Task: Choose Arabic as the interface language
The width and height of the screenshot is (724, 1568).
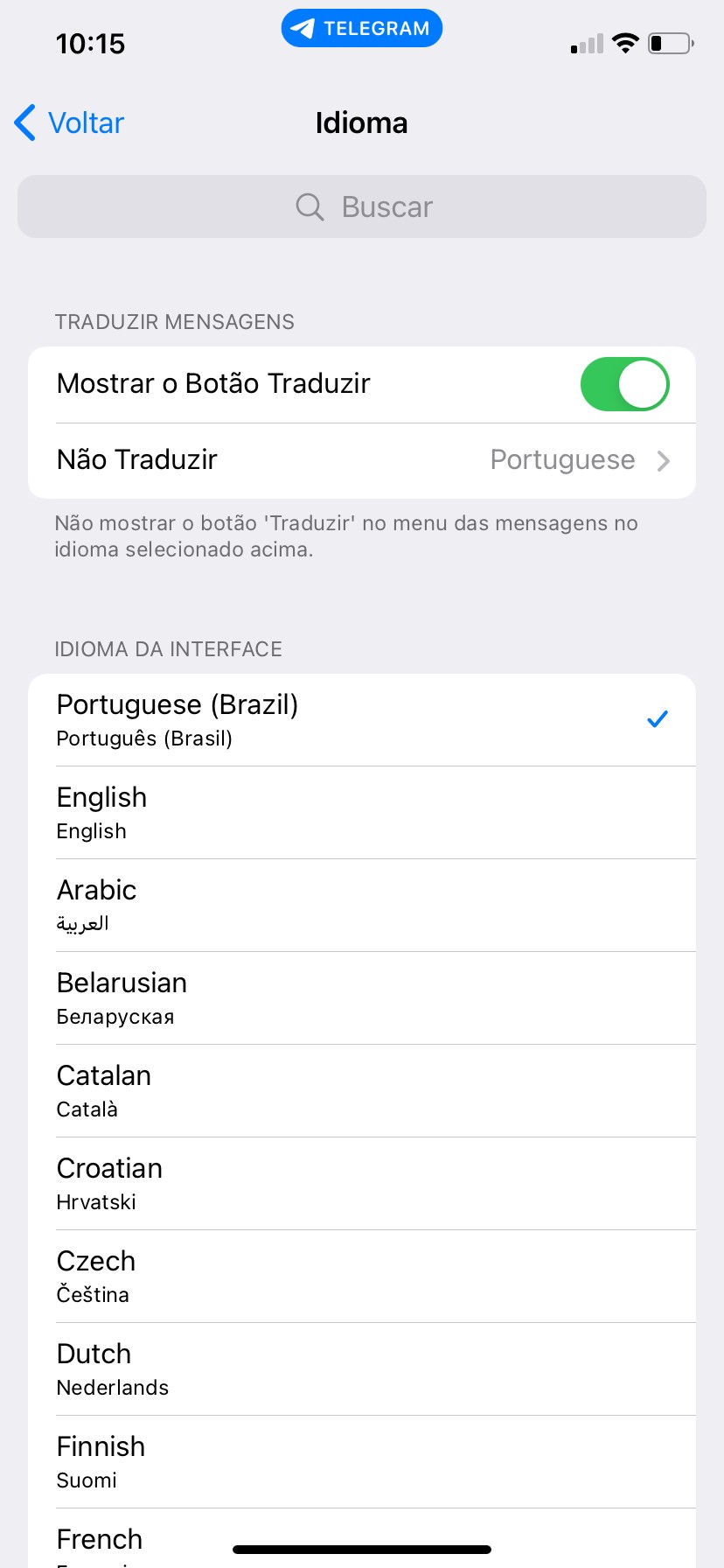Action: click(362, 906)
